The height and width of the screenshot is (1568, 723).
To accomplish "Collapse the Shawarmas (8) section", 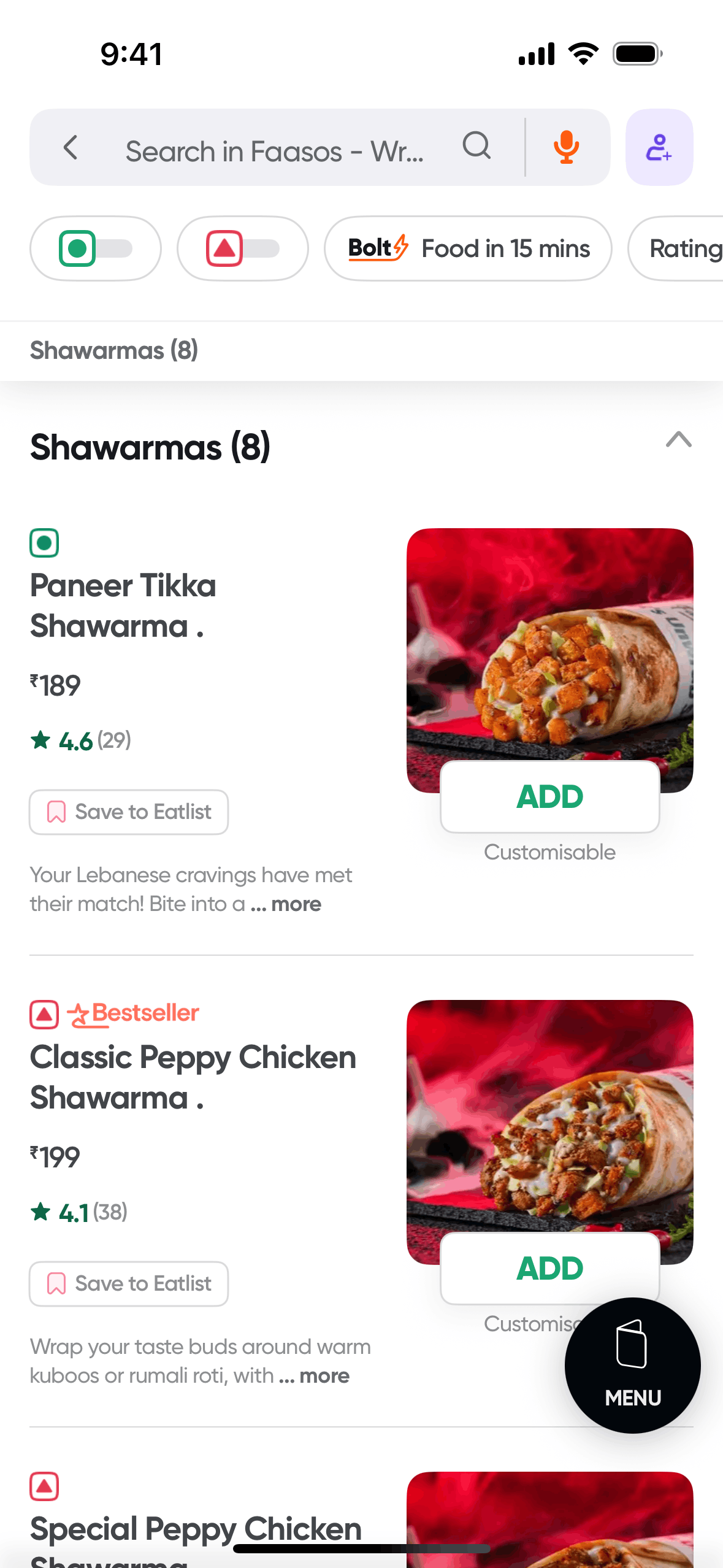I will [678, 440].
